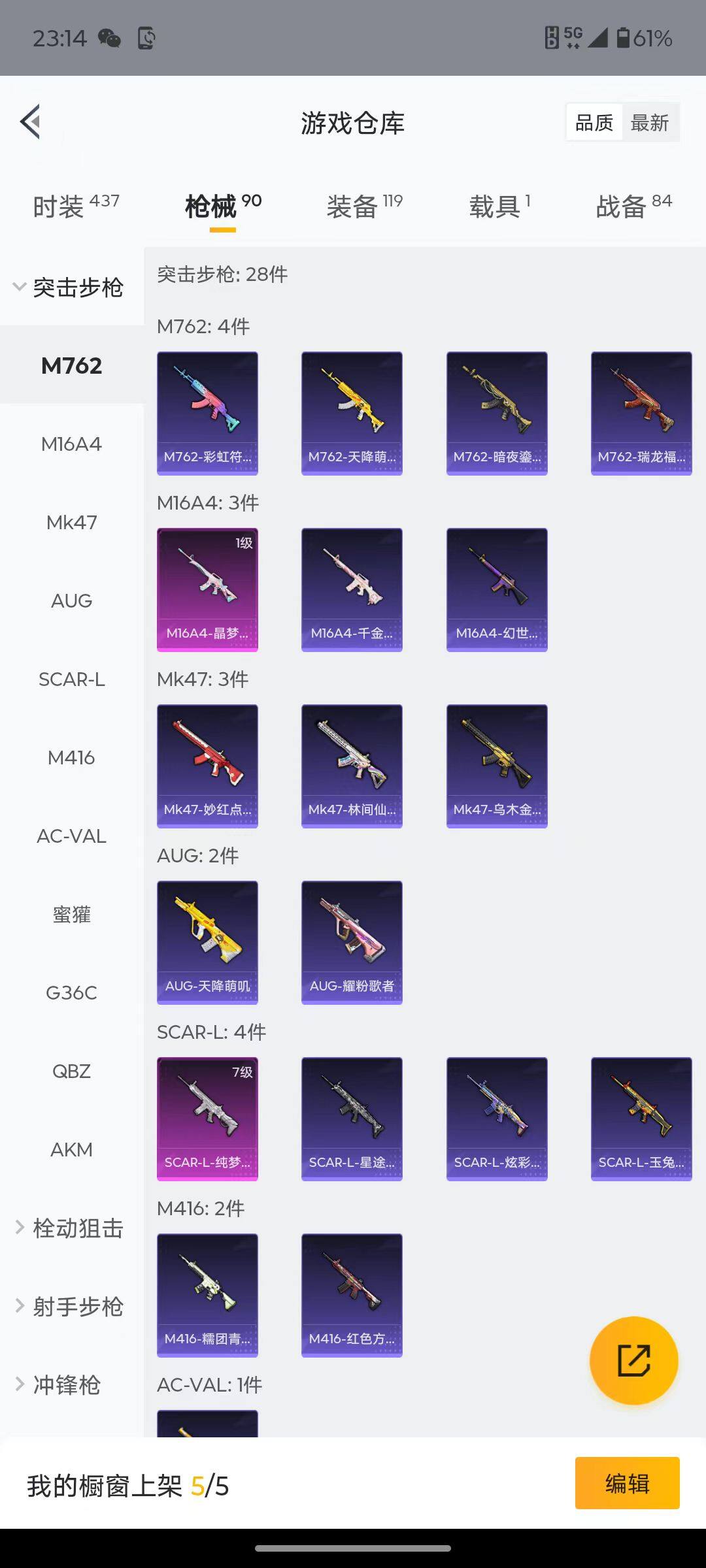This screenshot has width=706, height=1568.
Task: Expand the 射手步枪 category
Action: (71, 1307)
